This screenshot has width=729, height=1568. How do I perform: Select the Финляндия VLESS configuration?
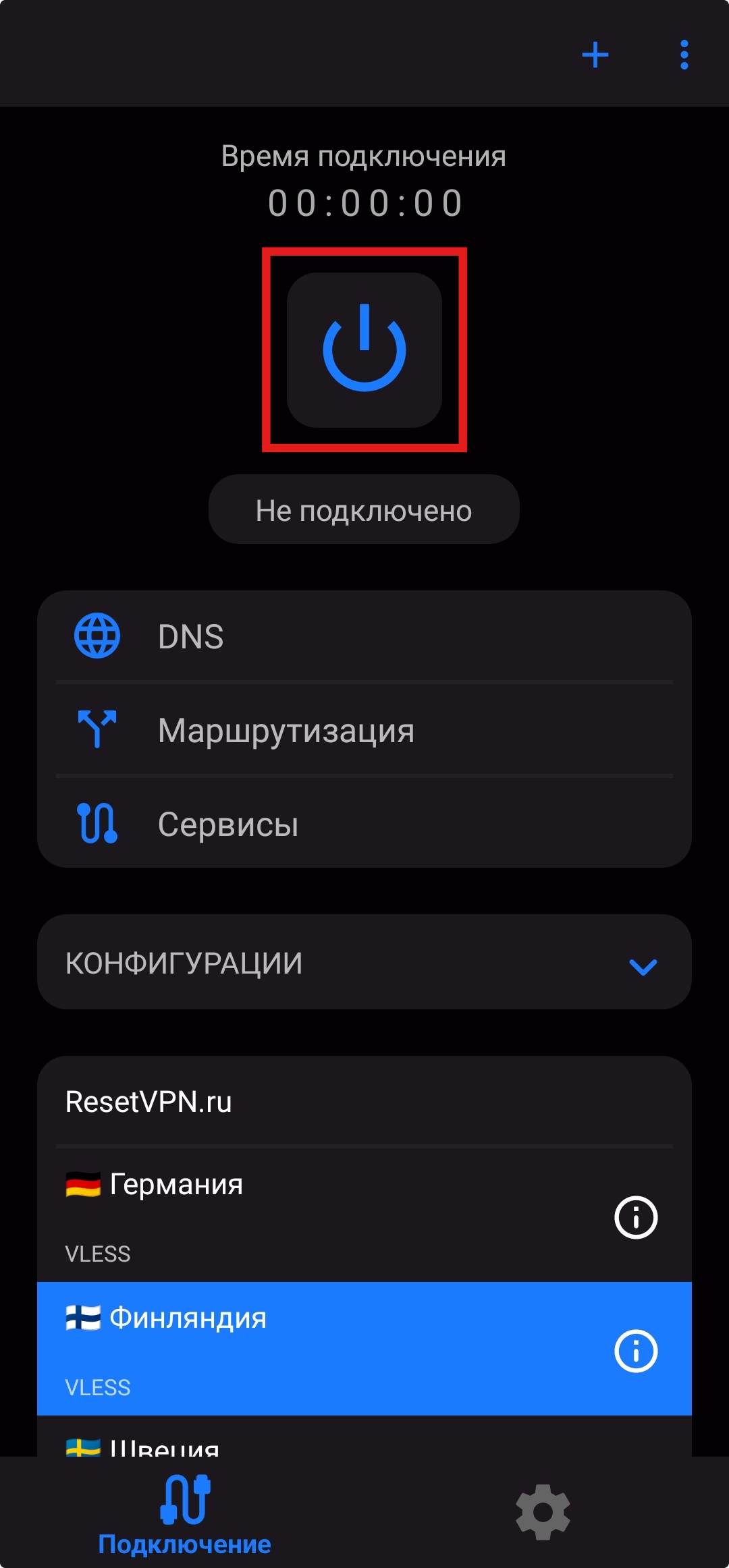point(304,1348)
